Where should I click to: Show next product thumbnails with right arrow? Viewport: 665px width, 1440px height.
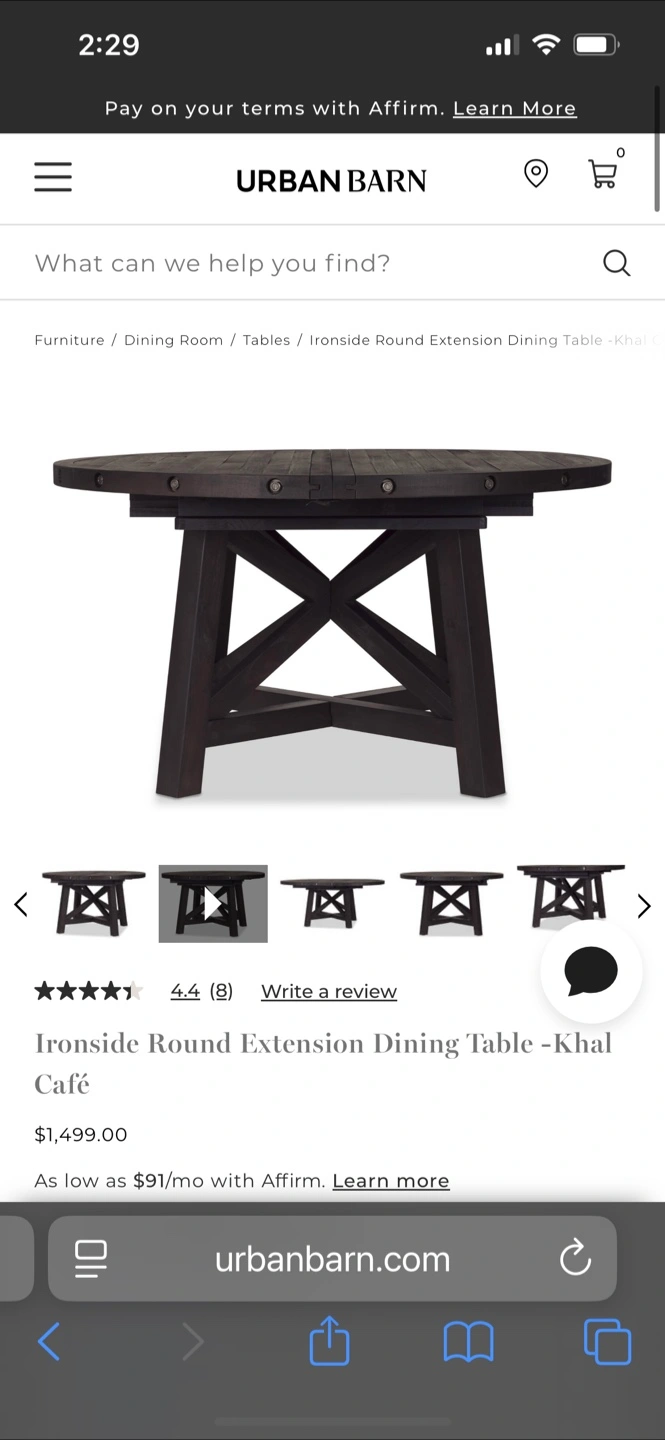tap(644, 906)
